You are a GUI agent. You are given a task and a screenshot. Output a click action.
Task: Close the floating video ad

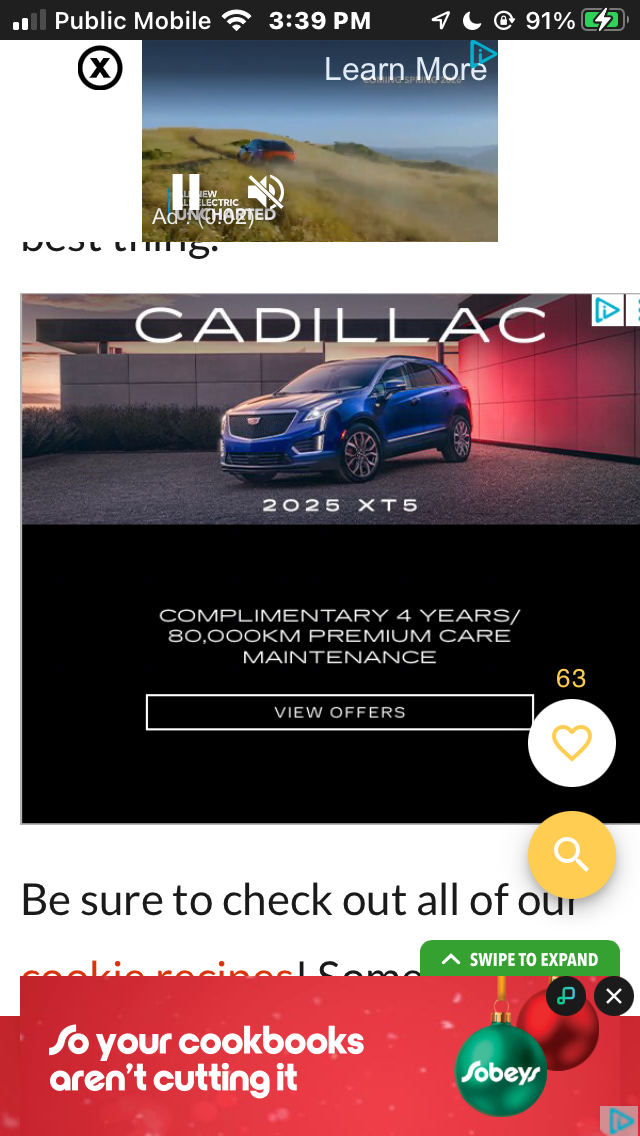pyautogui.click(x=100, y=69)
